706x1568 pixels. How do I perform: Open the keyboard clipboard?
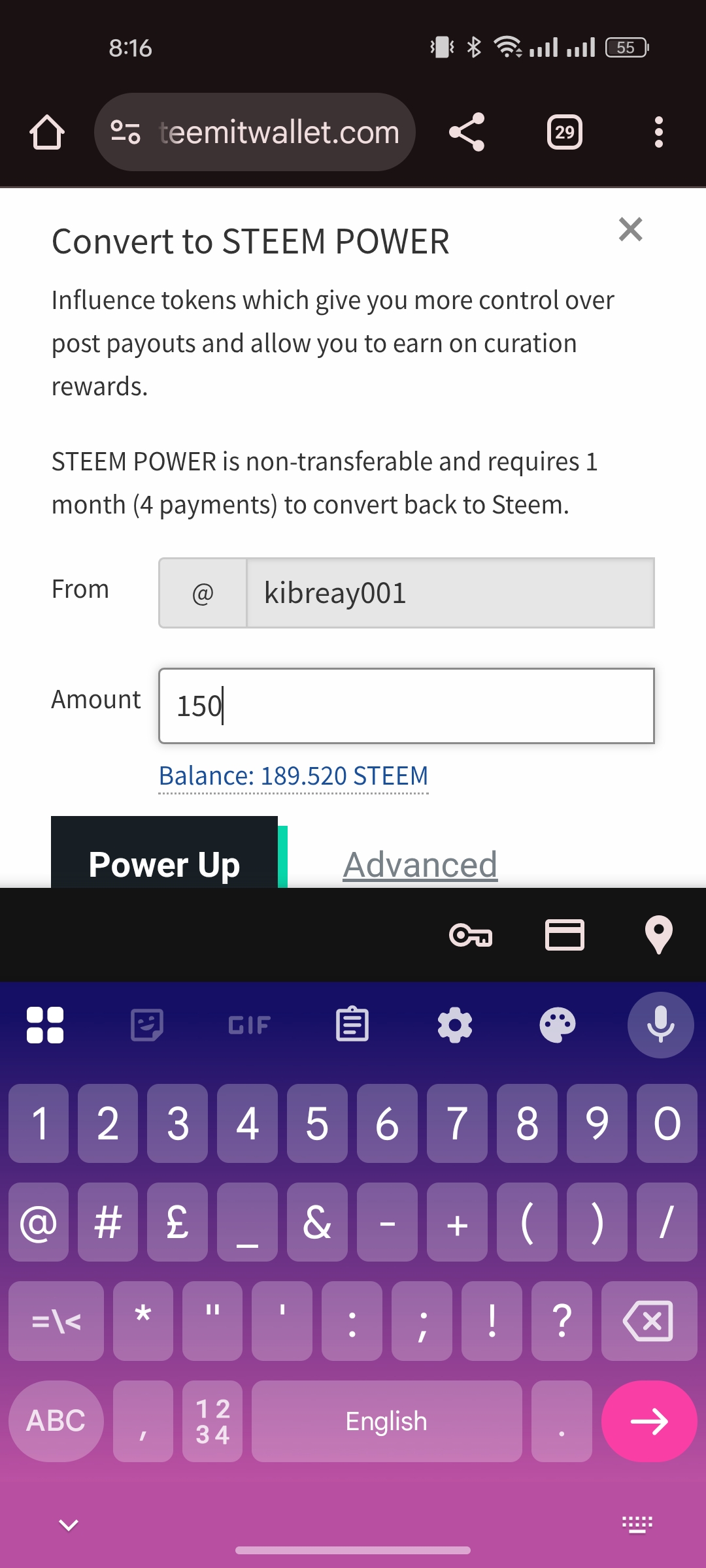coord(352,1024)
